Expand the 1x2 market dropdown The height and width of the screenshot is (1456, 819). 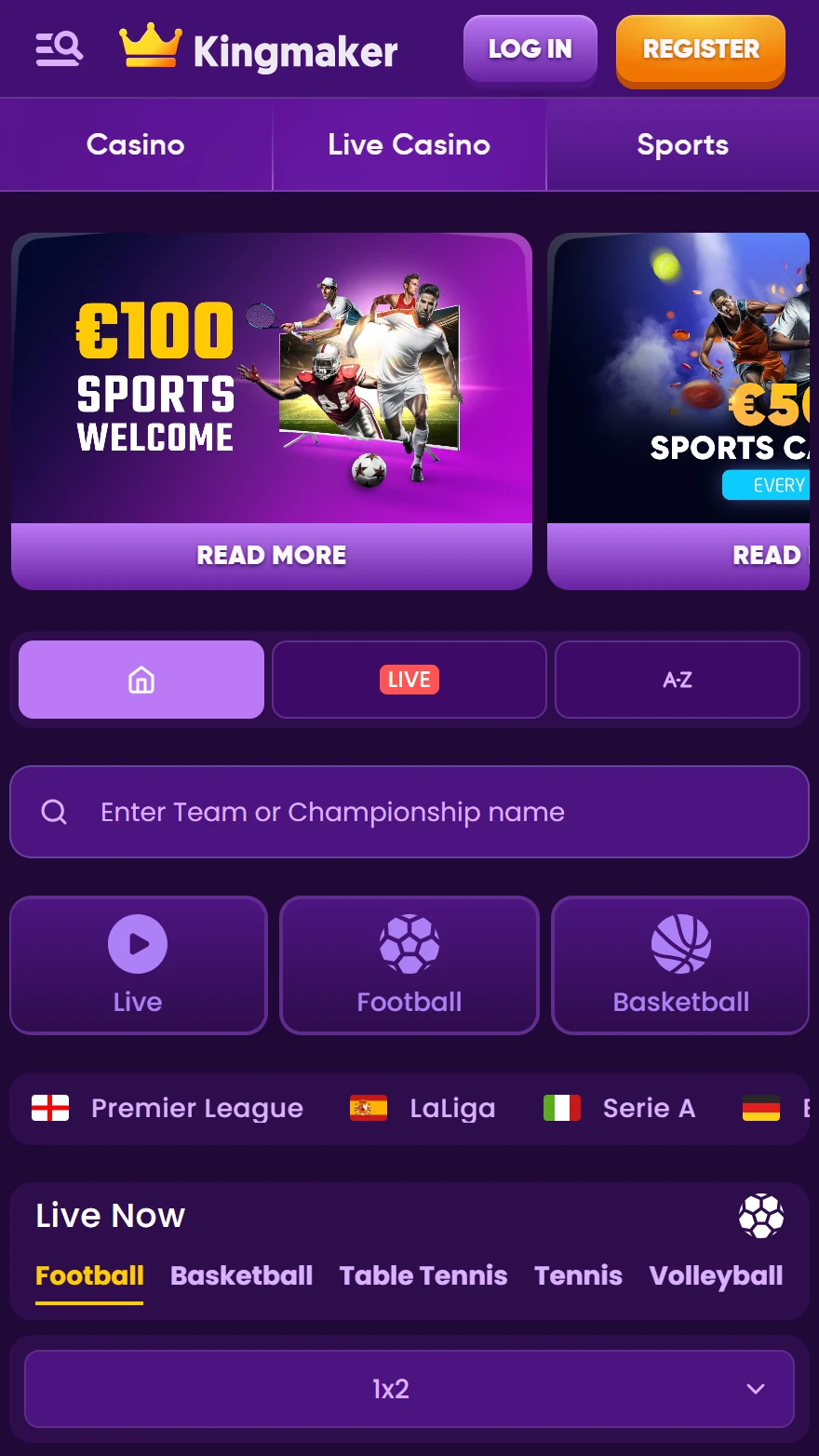pos(409,1389)
